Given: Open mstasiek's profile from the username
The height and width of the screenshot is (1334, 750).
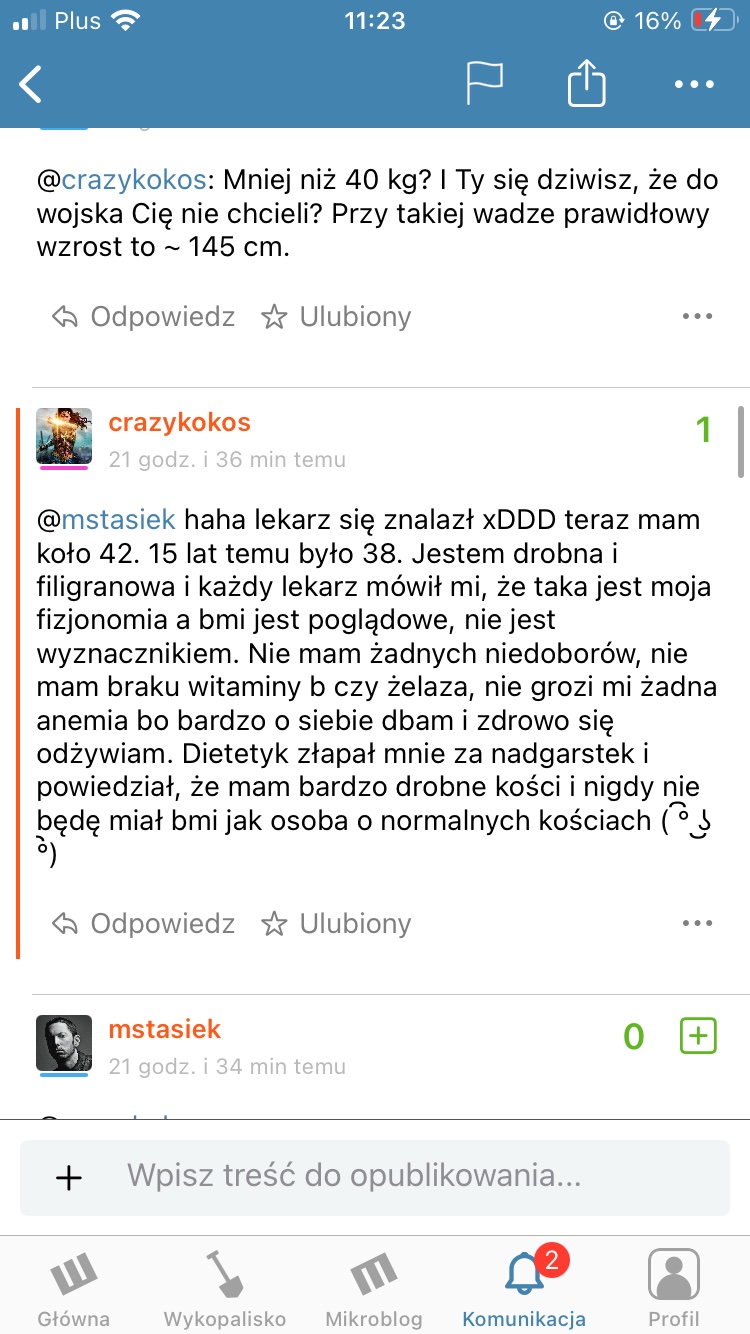Looking at the screenshot, I should tap(164, 1030).
